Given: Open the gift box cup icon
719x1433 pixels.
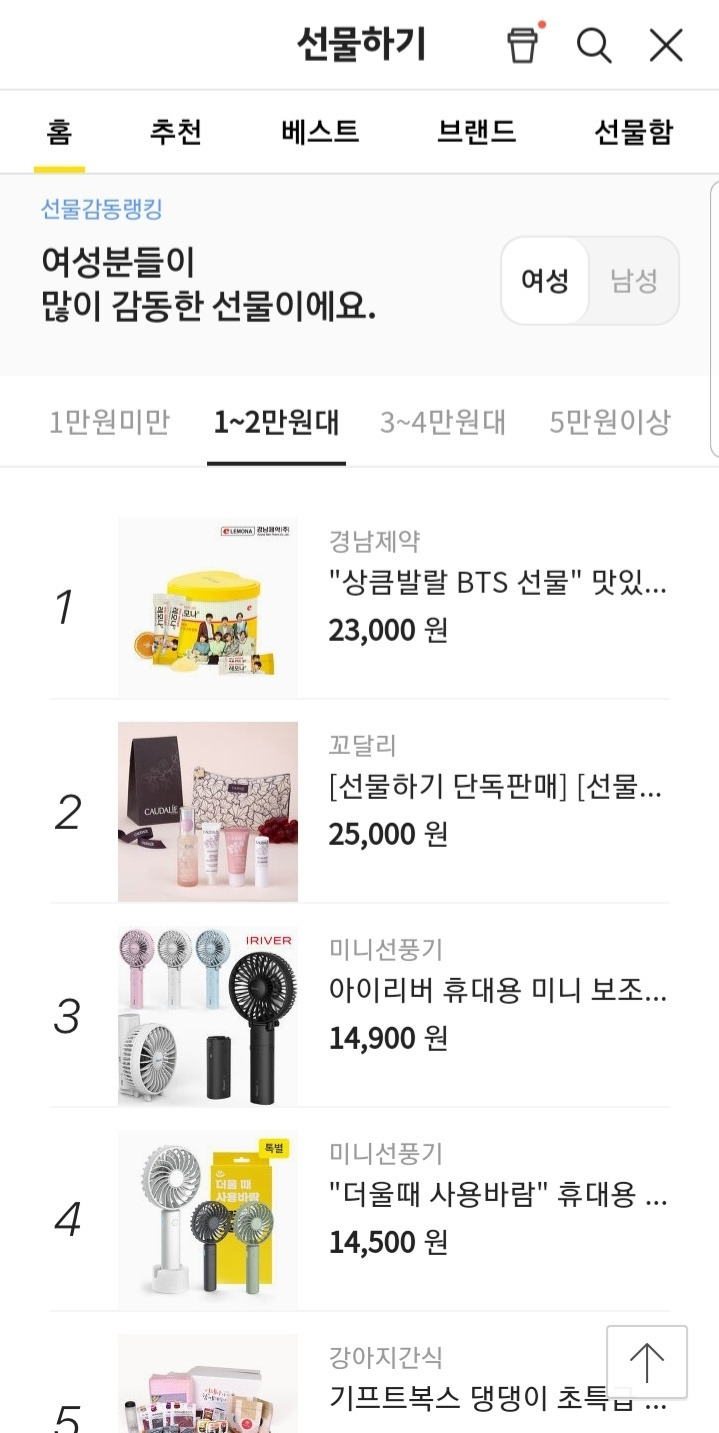Looking at the screenshot, I should click(x=522, y=45).
